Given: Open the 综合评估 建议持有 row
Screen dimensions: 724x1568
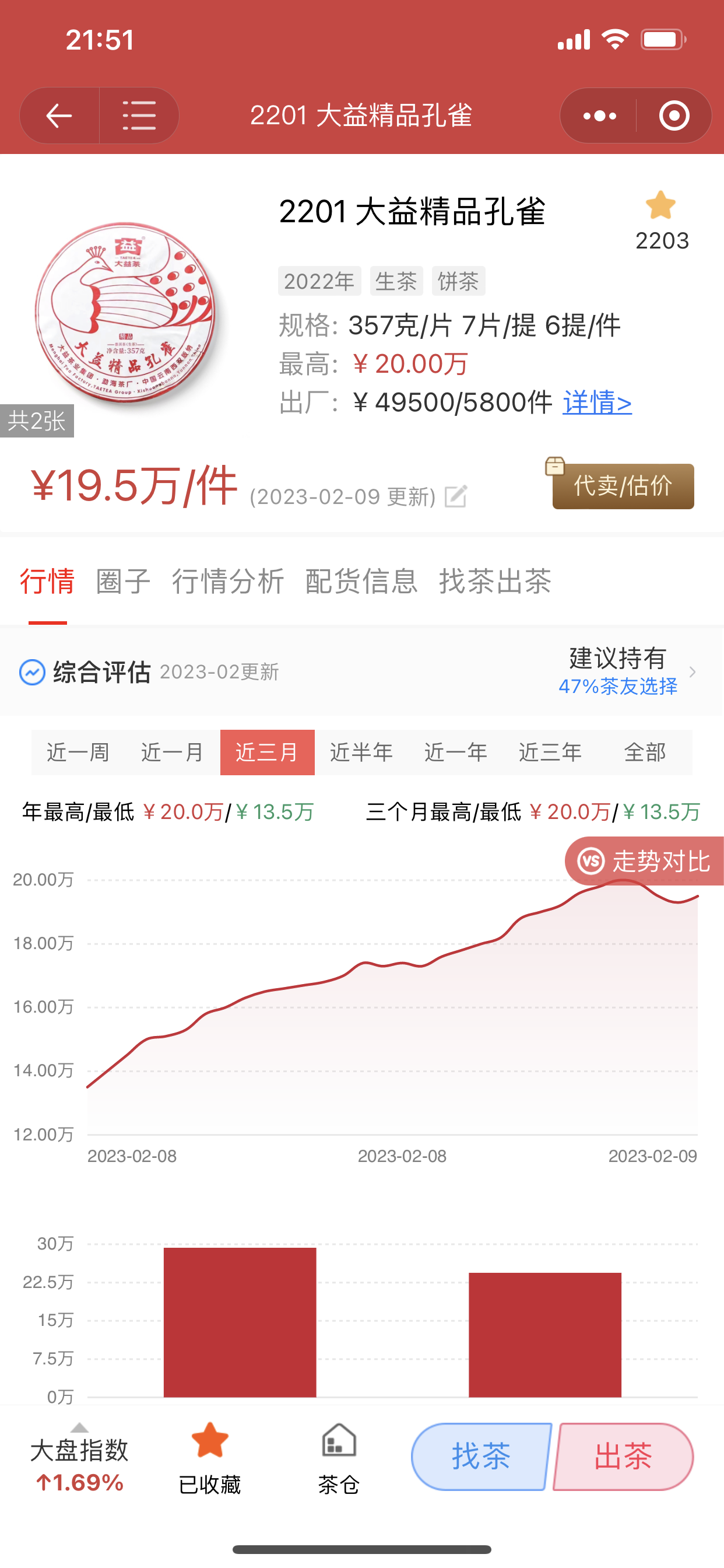Looking at the screenshot, I should click(x=362, y=672).
